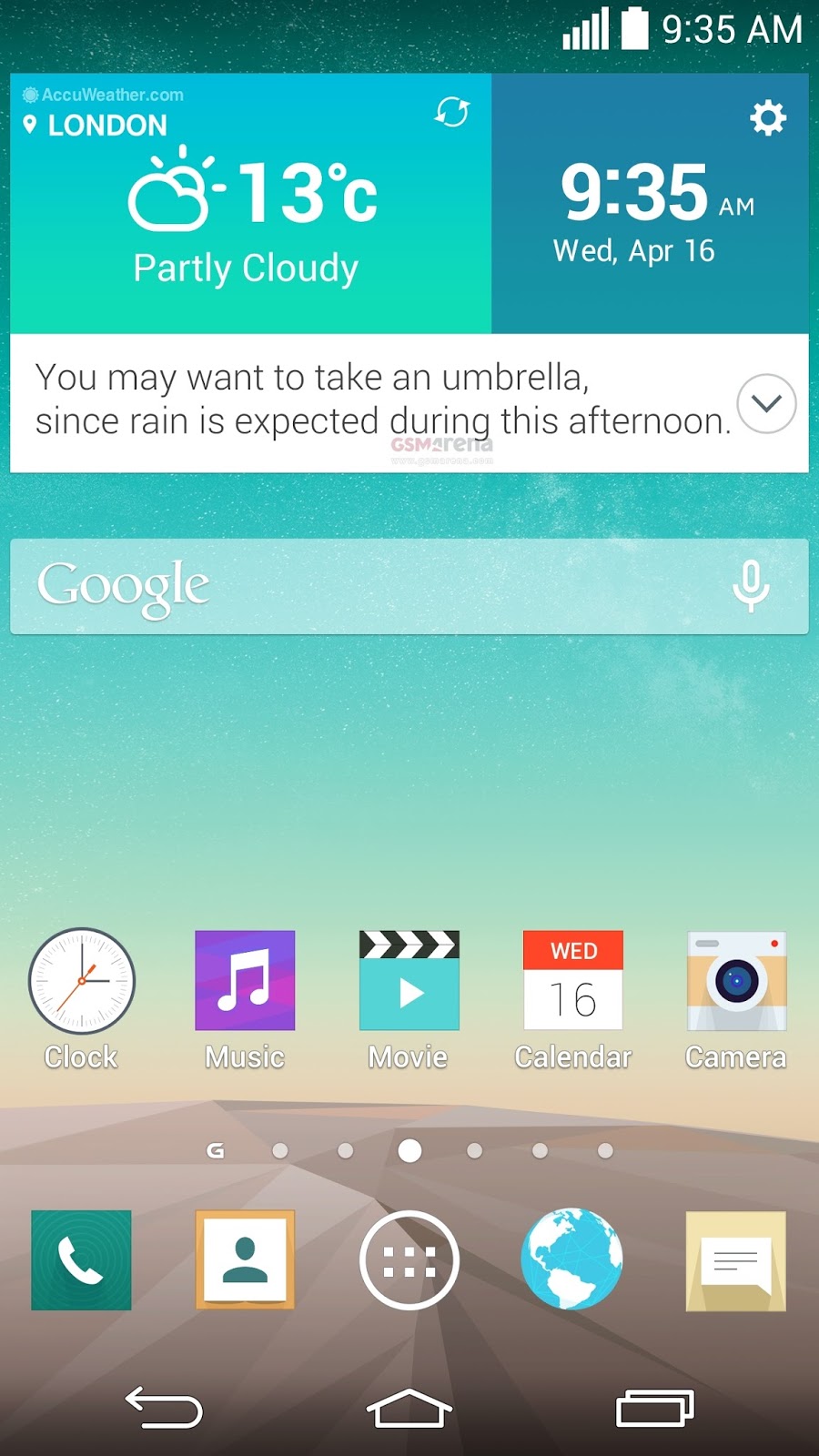This screenshot has height=1456, width=819.
Task: Open the Messaging app
Action: coord(735,1260)
